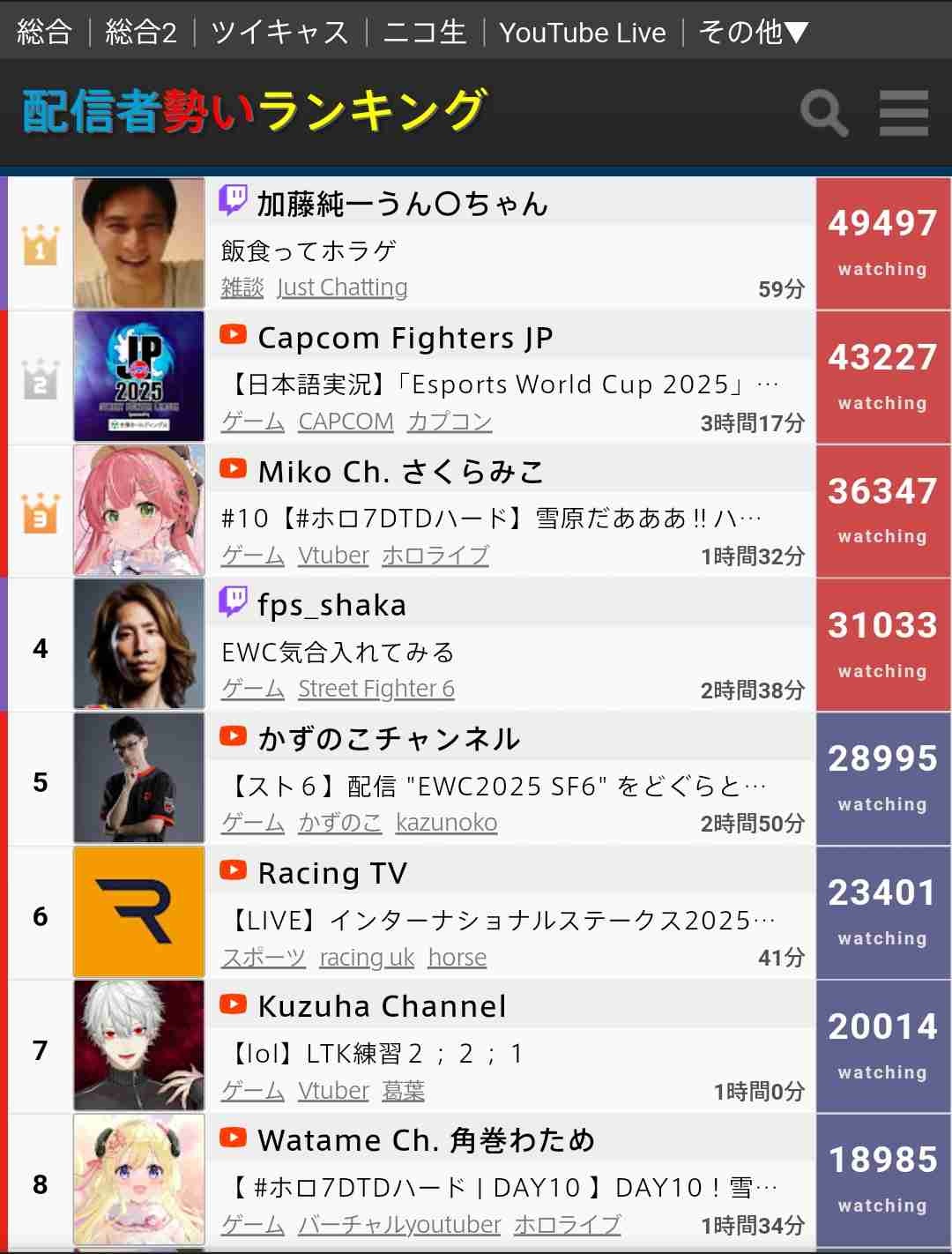
Task: Tap the racing uk tag link
Action: coord(367,957)
